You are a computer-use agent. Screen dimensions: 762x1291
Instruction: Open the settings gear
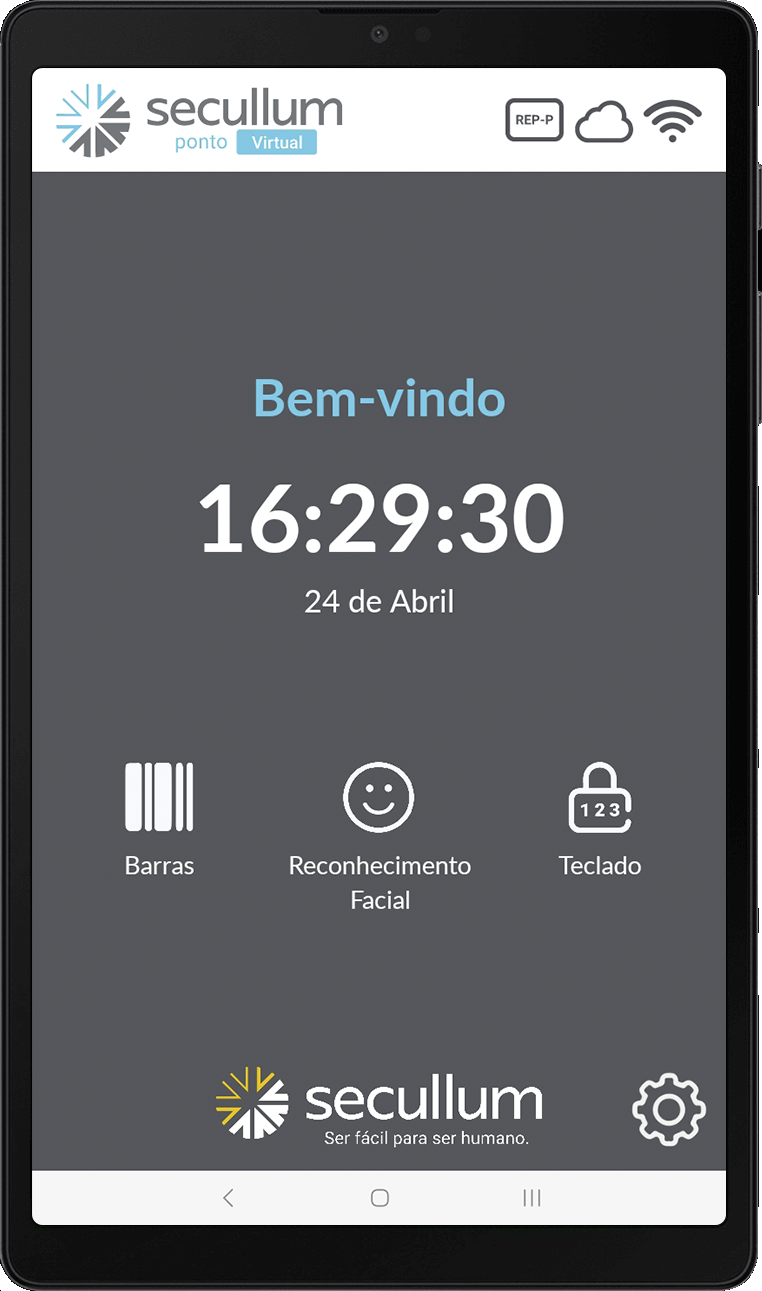click(x=669, y=1109)
